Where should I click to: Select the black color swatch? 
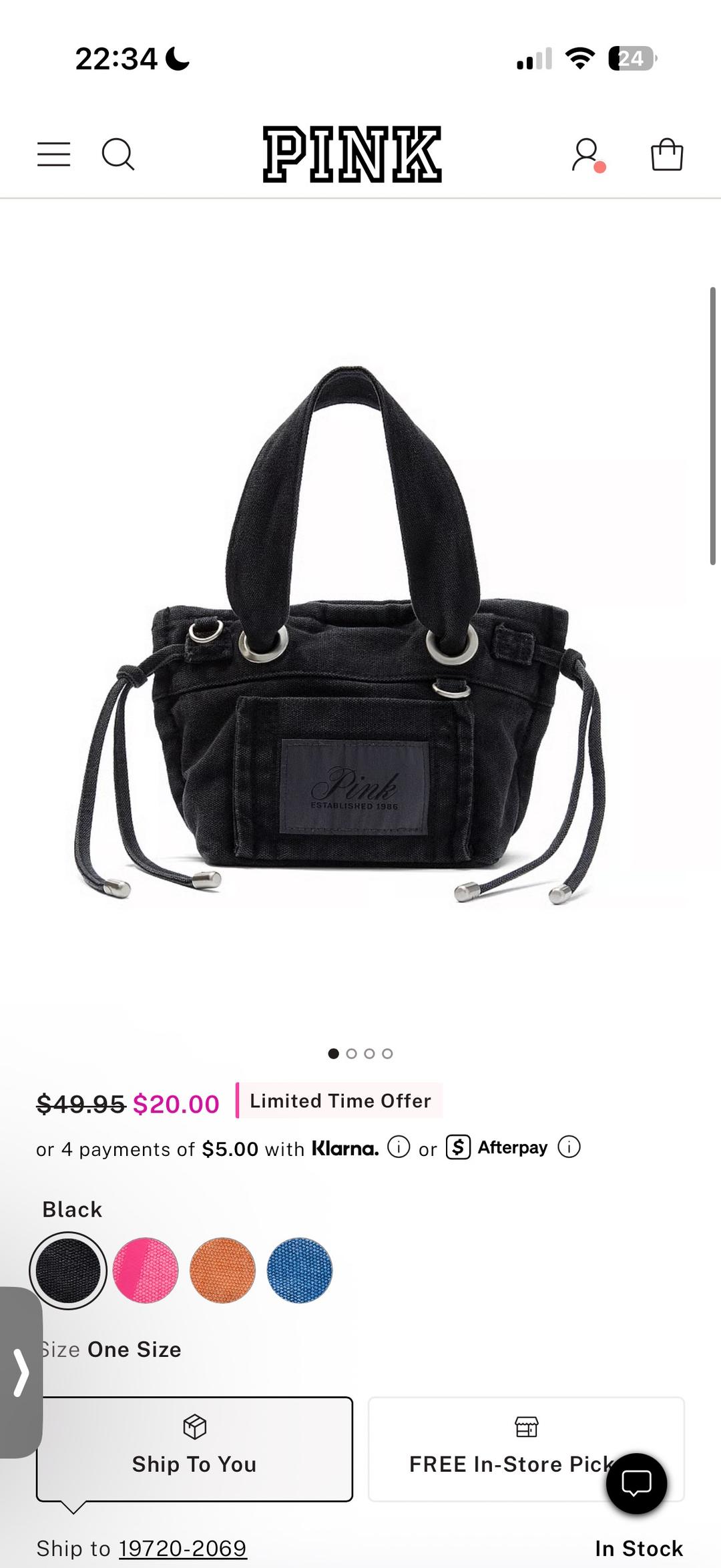(x=68, y=1270)
